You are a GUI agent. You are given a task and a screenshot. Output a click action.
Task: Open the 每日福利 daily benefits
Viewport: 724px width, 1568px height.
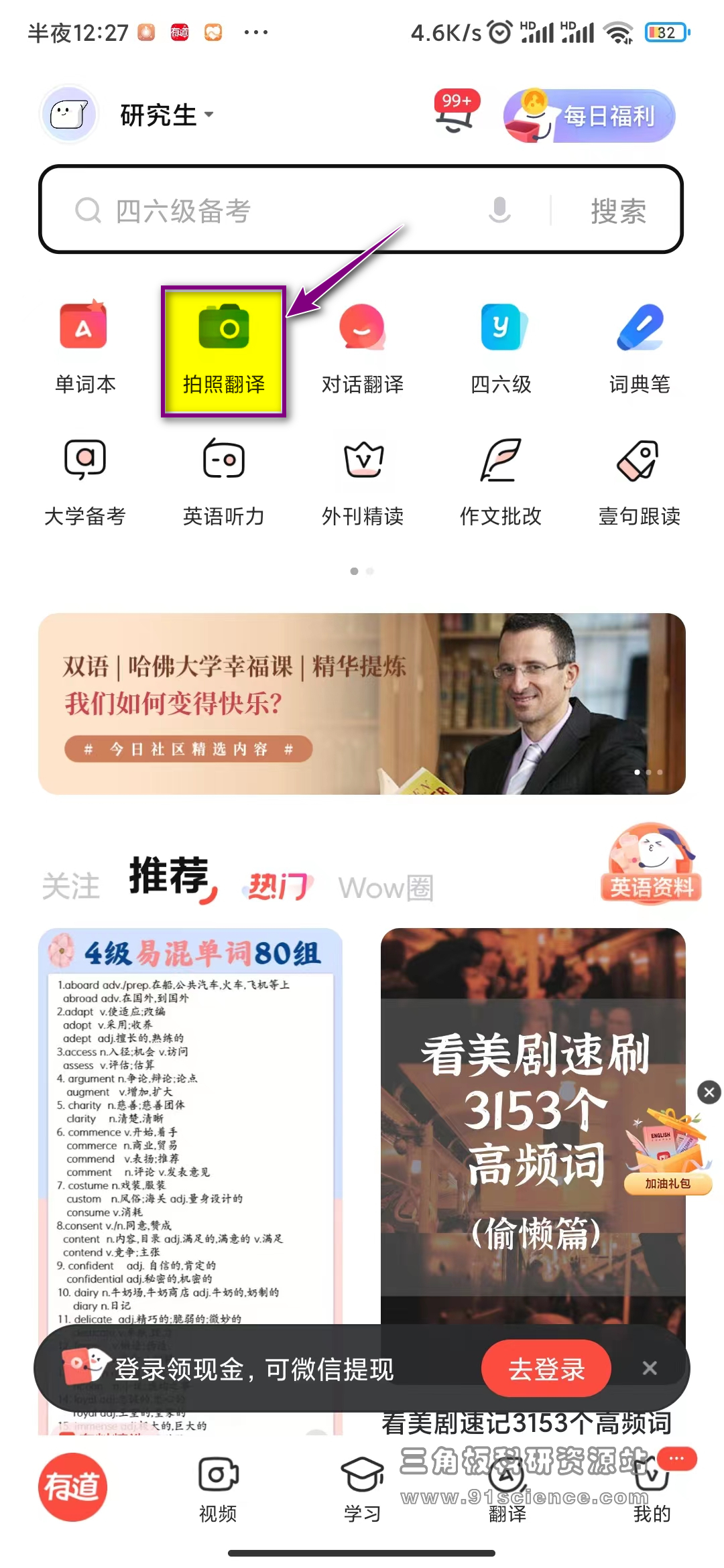pyautogui.click(x=590, y=115)
